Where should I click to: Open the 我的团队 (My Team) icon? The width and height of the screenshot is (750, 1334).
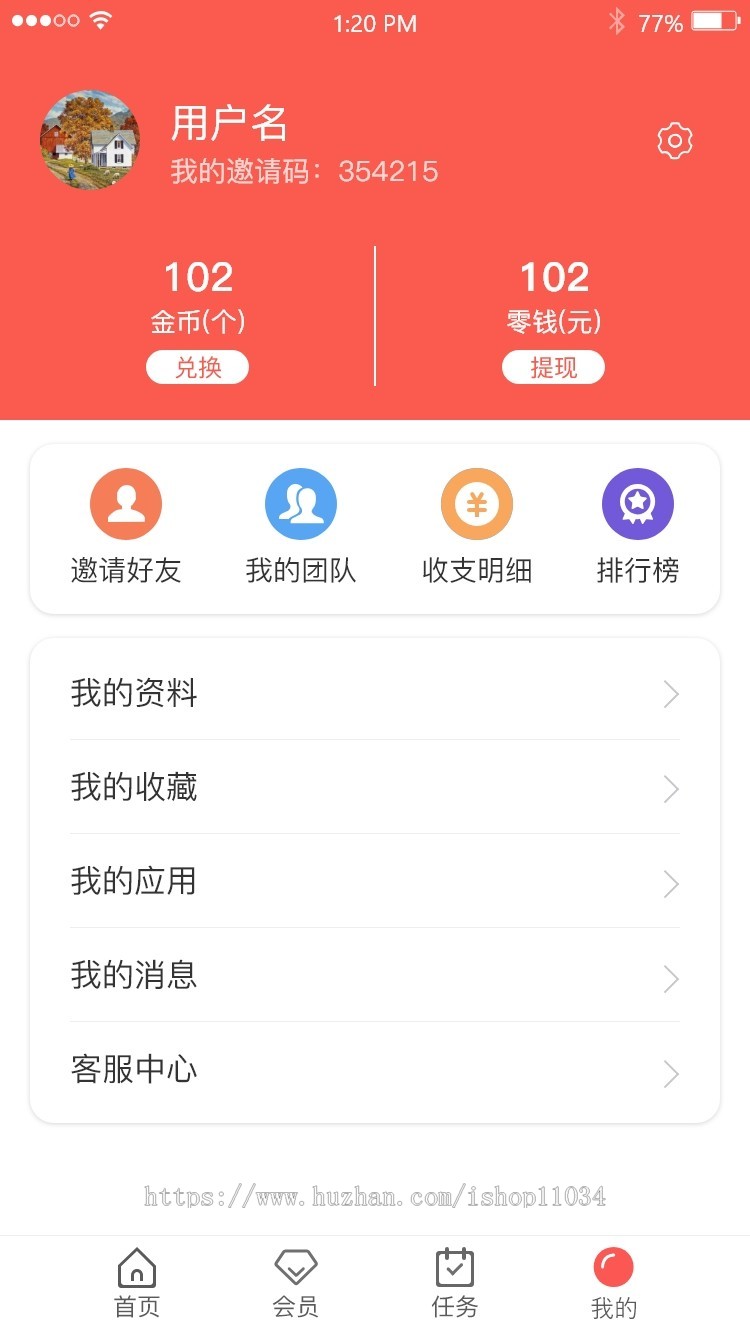pos(301,503)
